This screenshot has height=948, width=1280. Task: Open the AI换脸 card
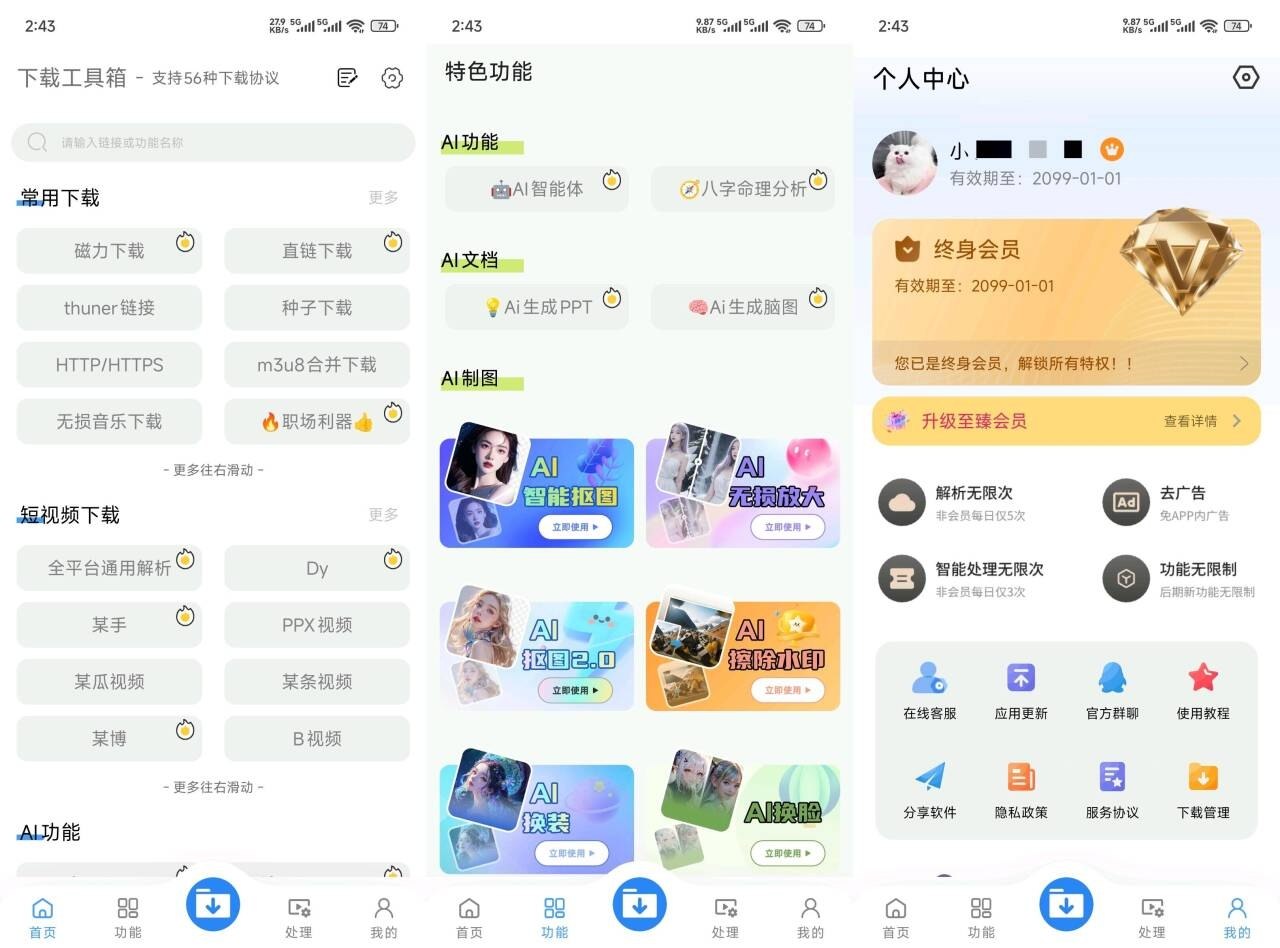[743, 819]
